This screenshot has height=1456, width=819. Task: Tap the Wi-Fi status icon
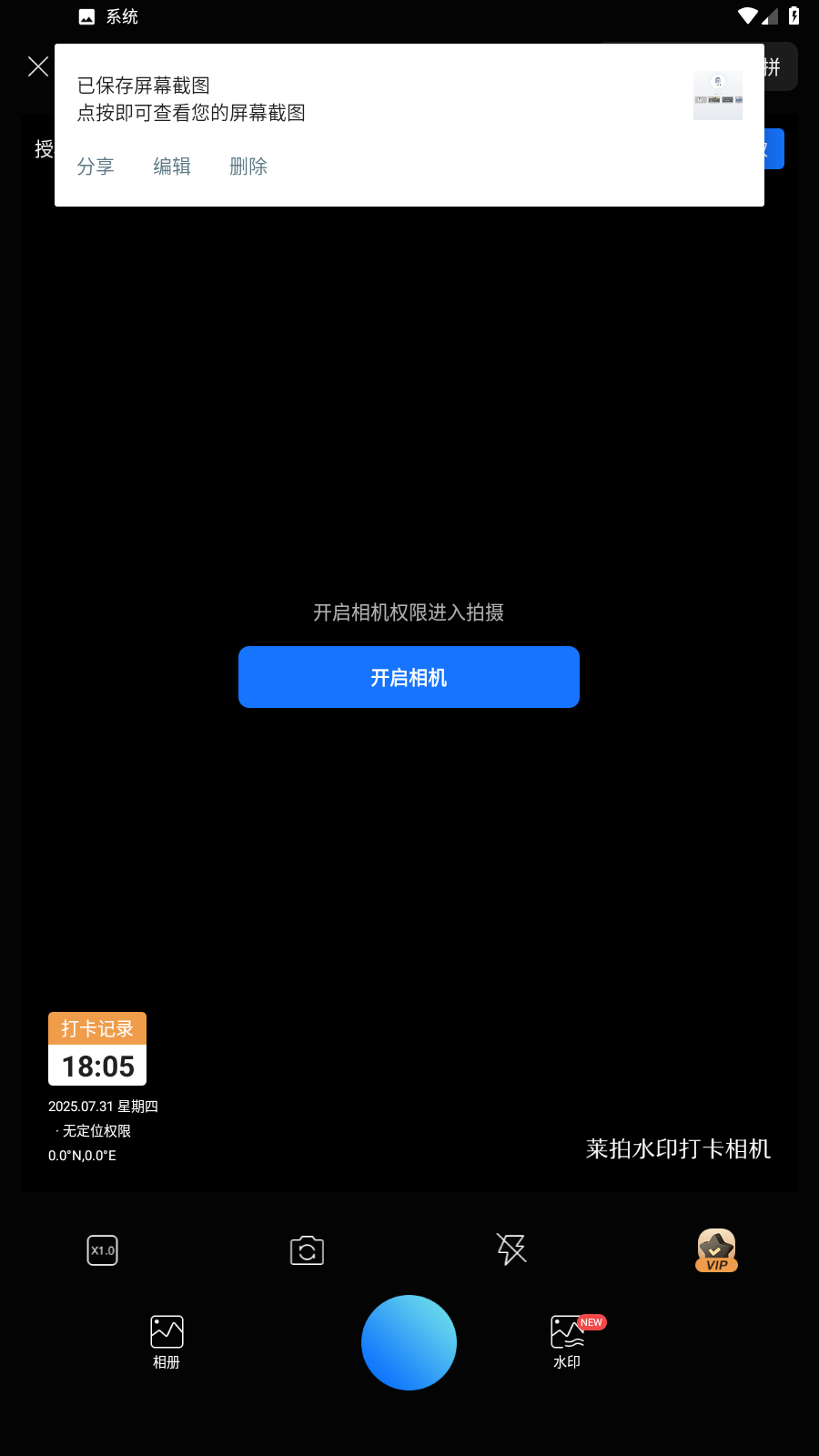(x=750, y=15)
